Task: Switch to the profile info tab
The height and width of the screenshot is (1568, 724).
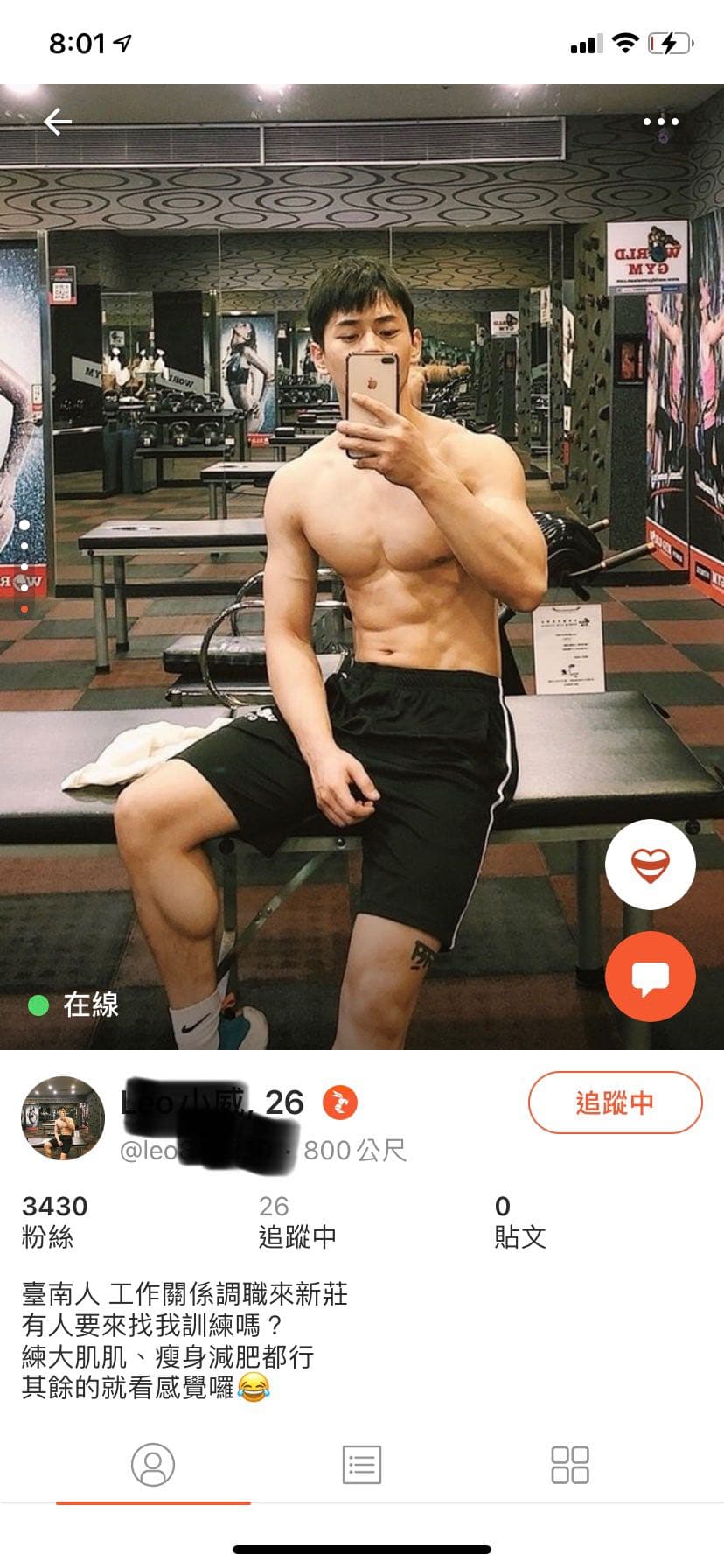Action: (153, 1464)
